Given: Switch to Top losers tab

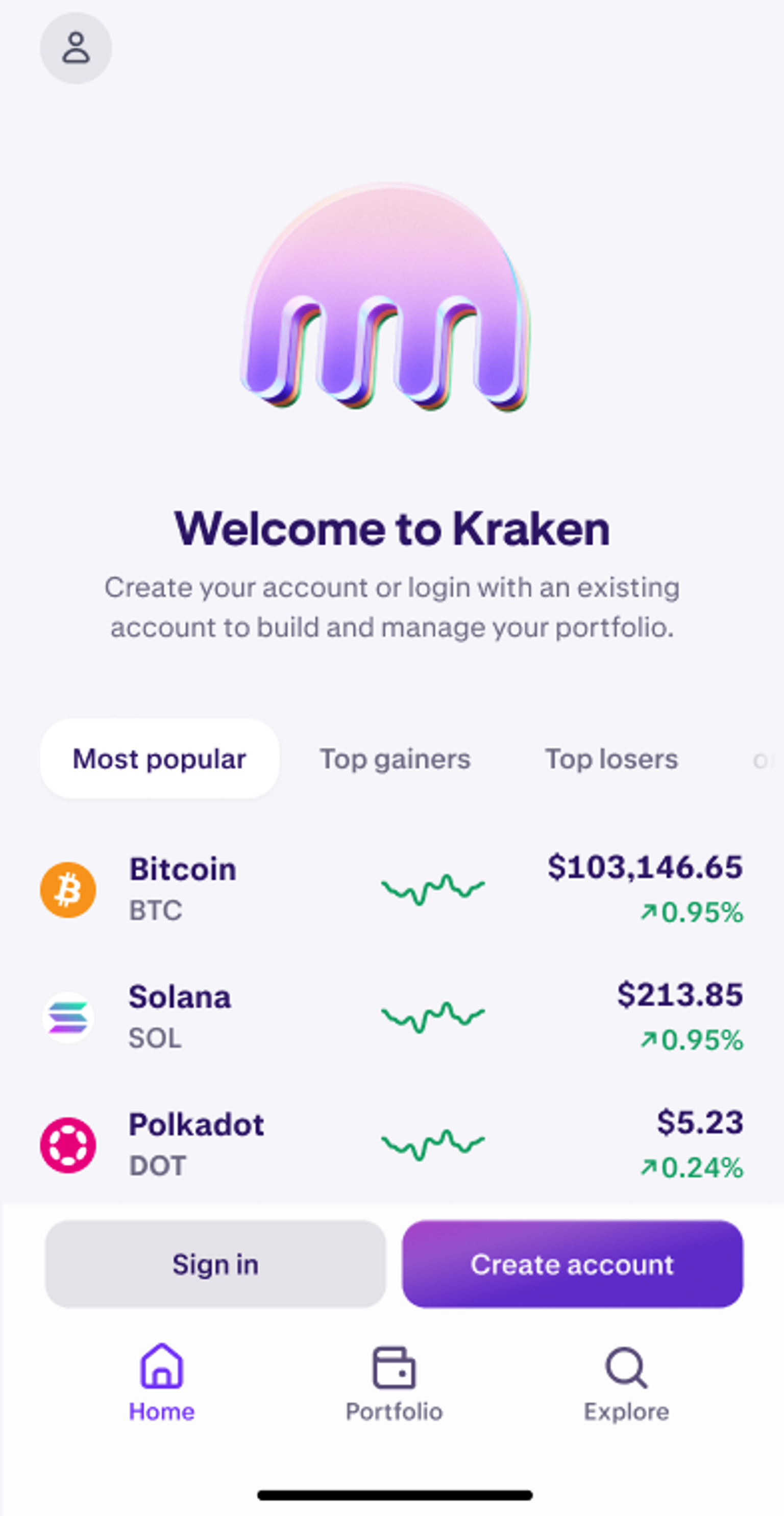Looking at the screenshot, I should (611, 759).
